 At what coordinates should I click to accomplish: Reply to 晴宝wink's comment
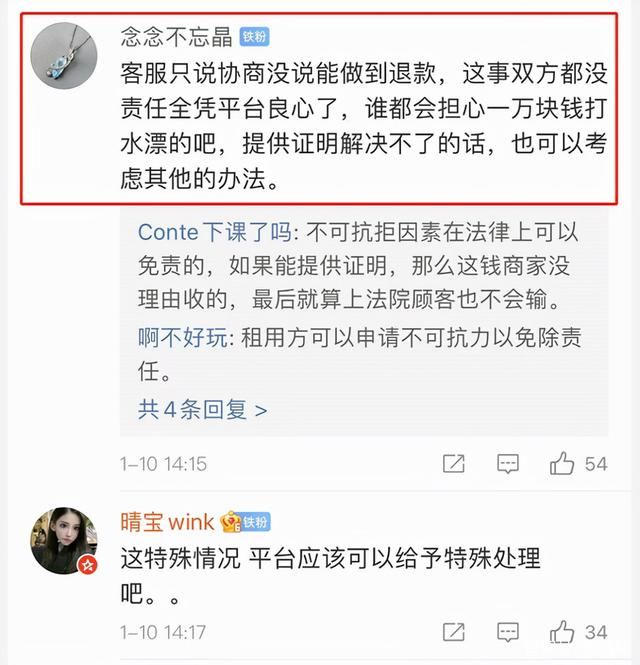[x=508, y=632]
